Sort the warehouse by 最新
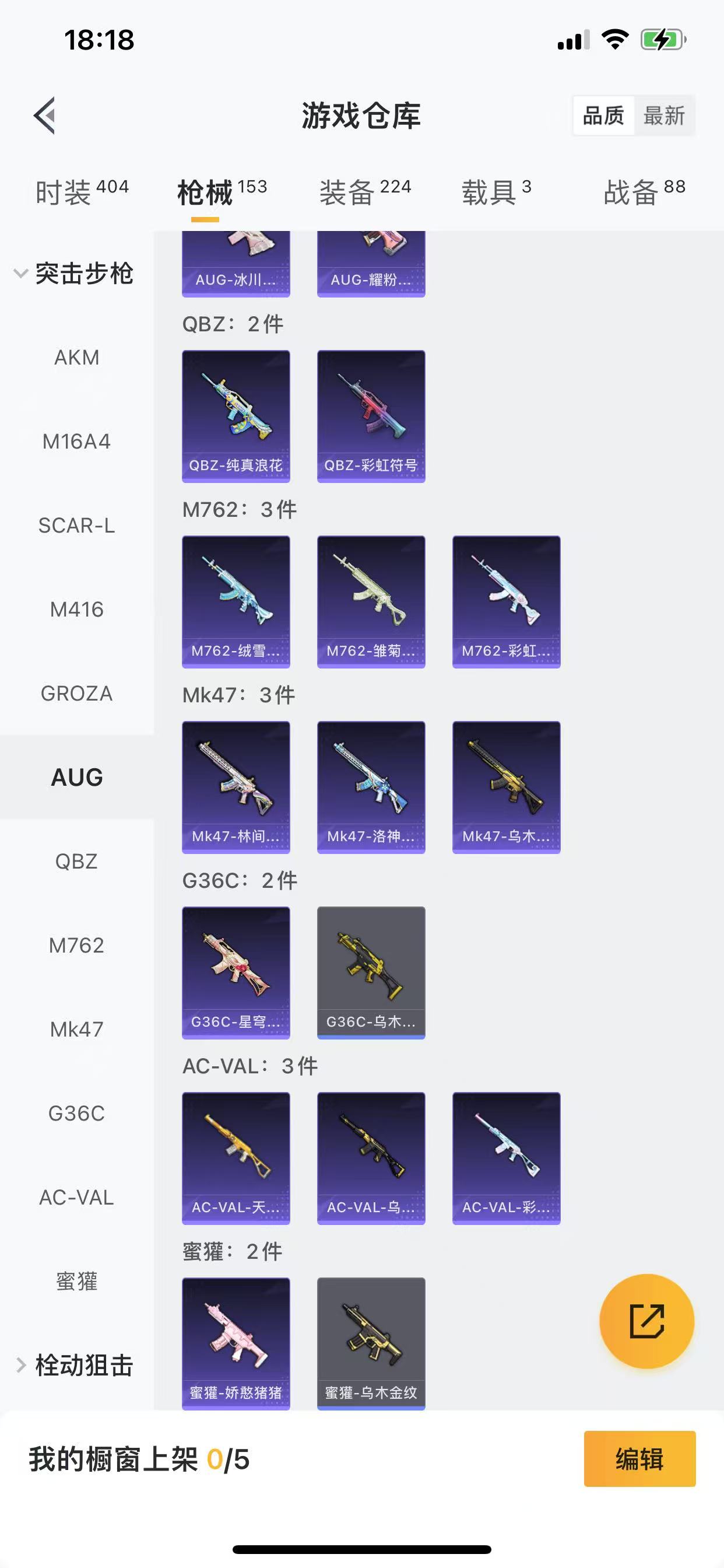 pos(664,116)
